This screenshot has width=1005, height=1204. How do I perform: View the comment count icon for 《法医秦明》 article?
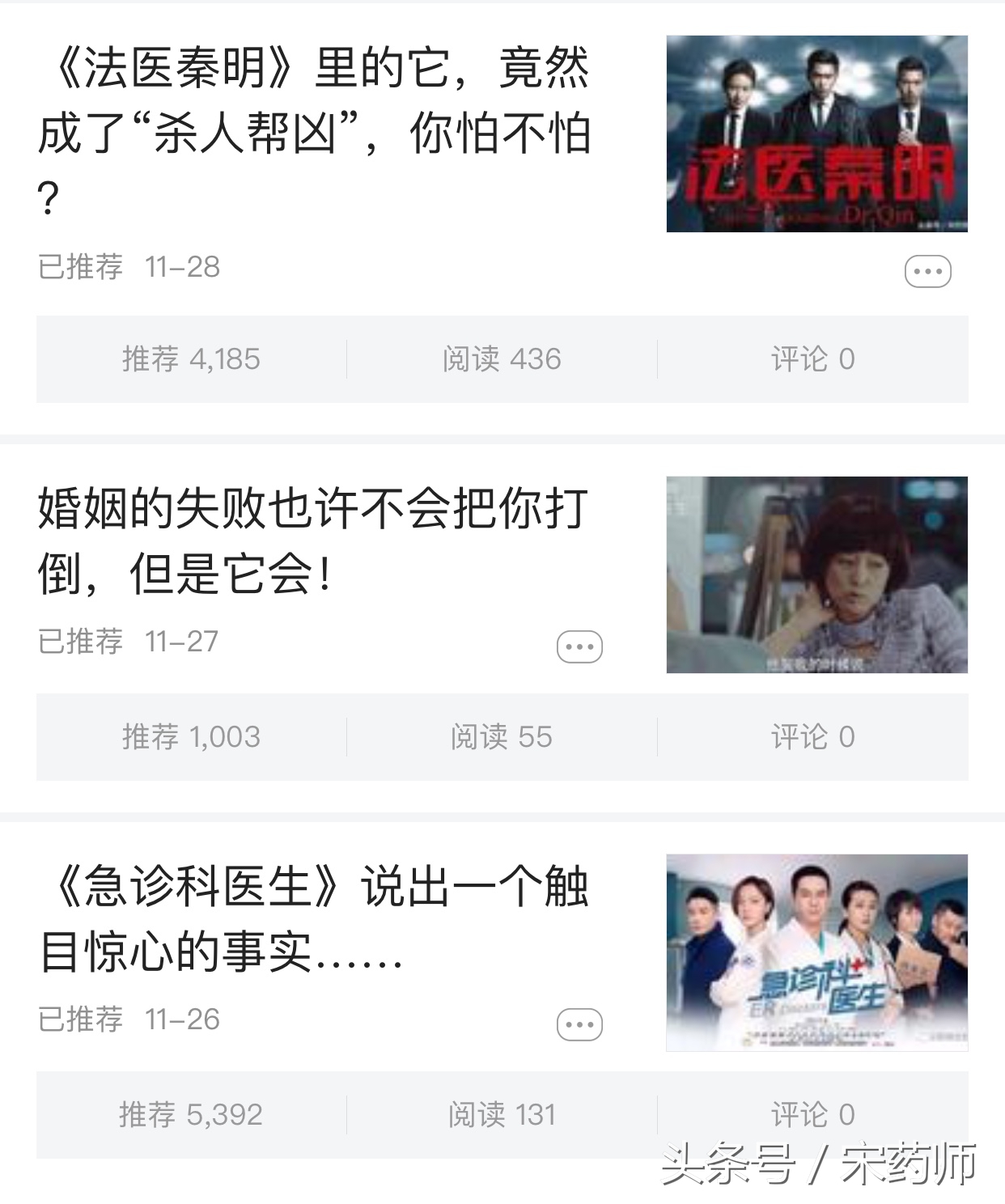pos(813,358)
